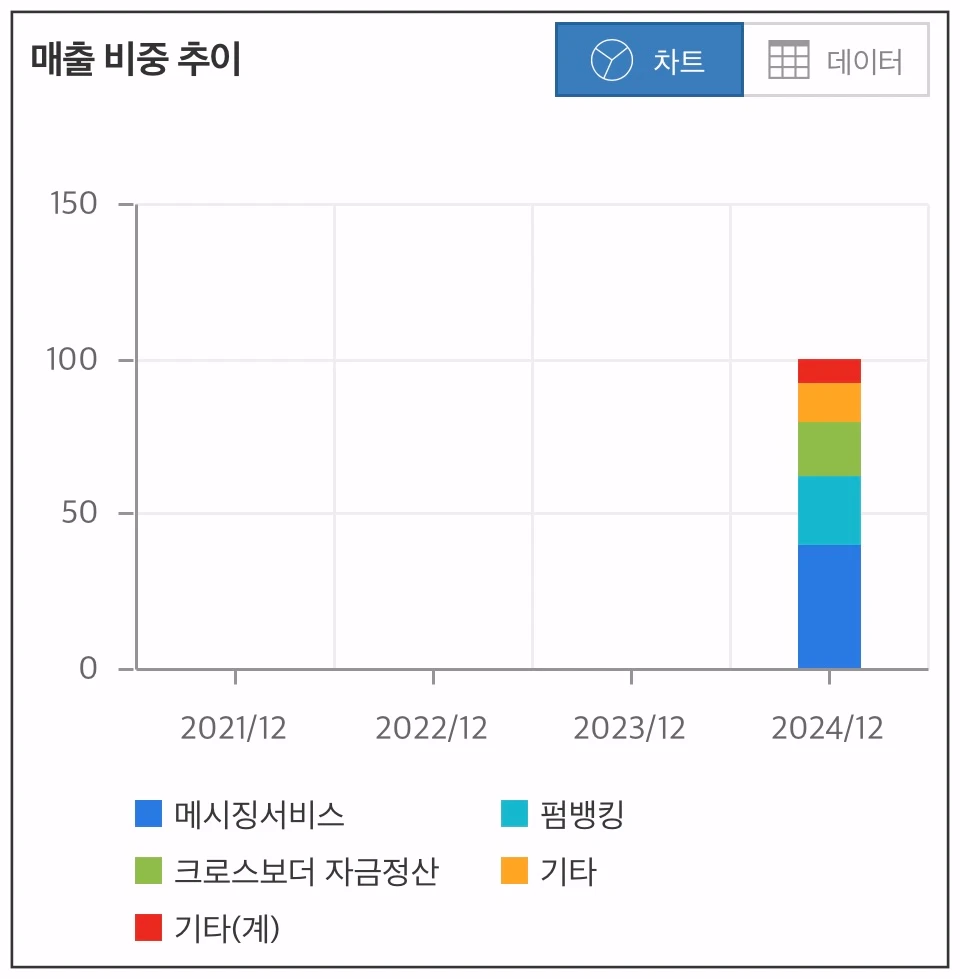
Task: Expand the 2023/12 period entry
Action: click(x=630, y=727)
